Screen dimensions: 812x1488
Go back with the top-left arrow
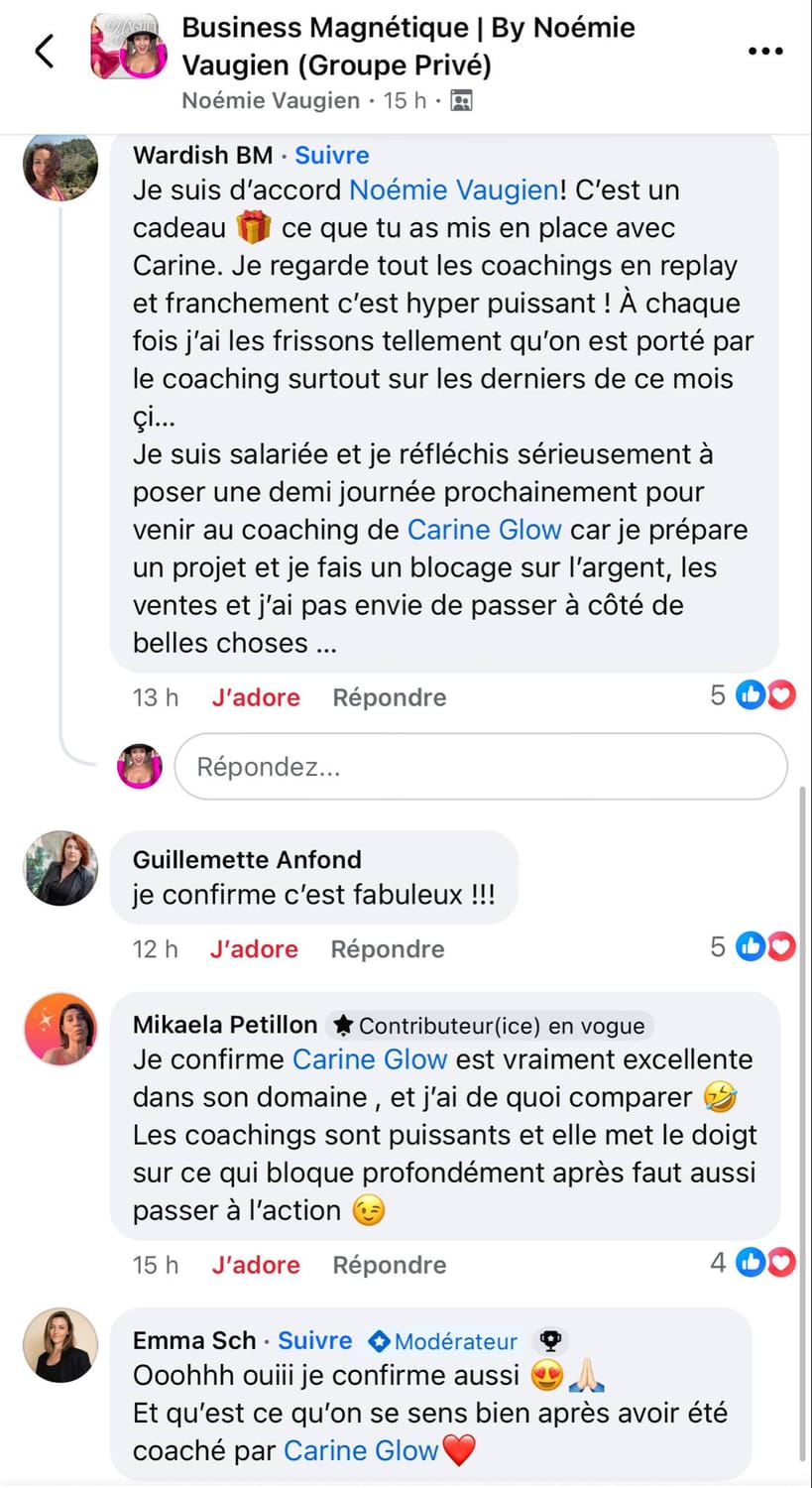(45, 51)
